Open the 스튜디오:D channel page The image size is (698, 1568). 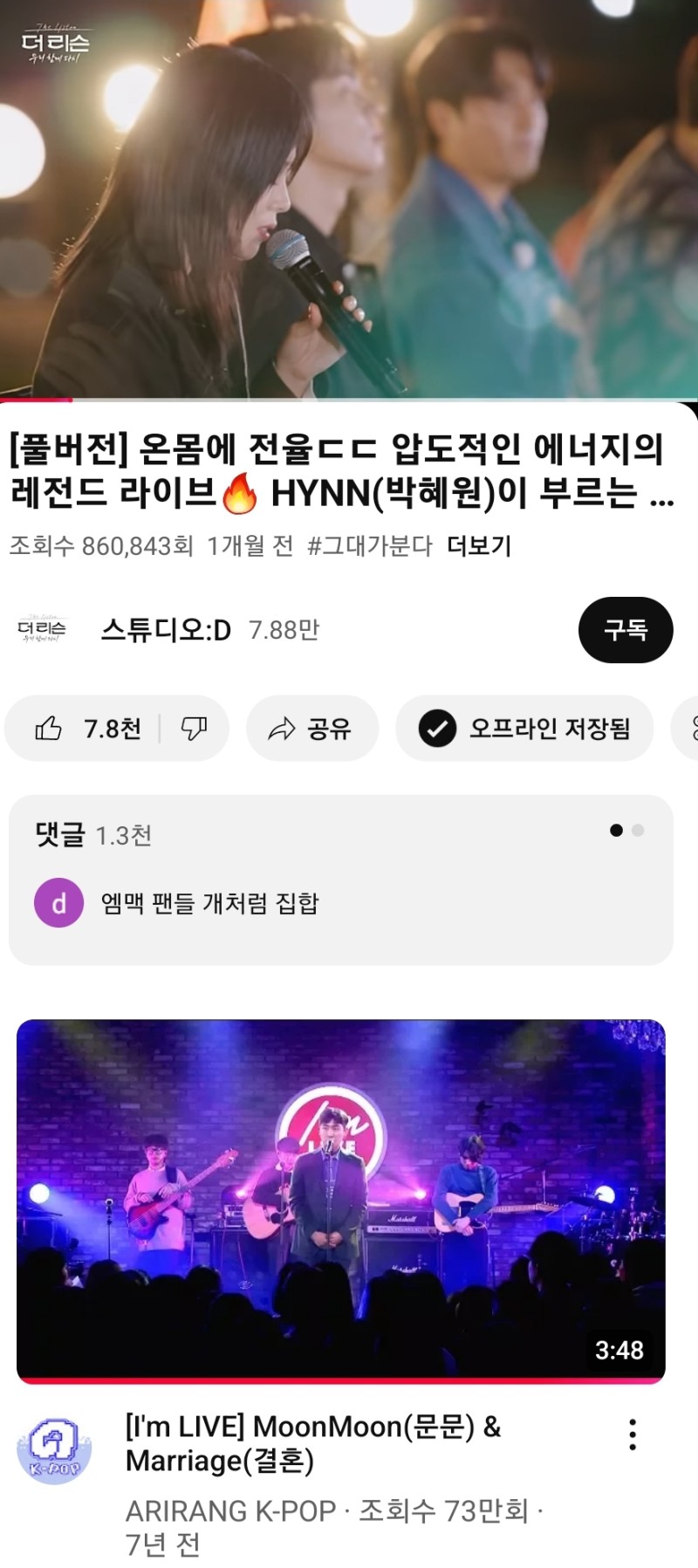click(x=166, y=629)
